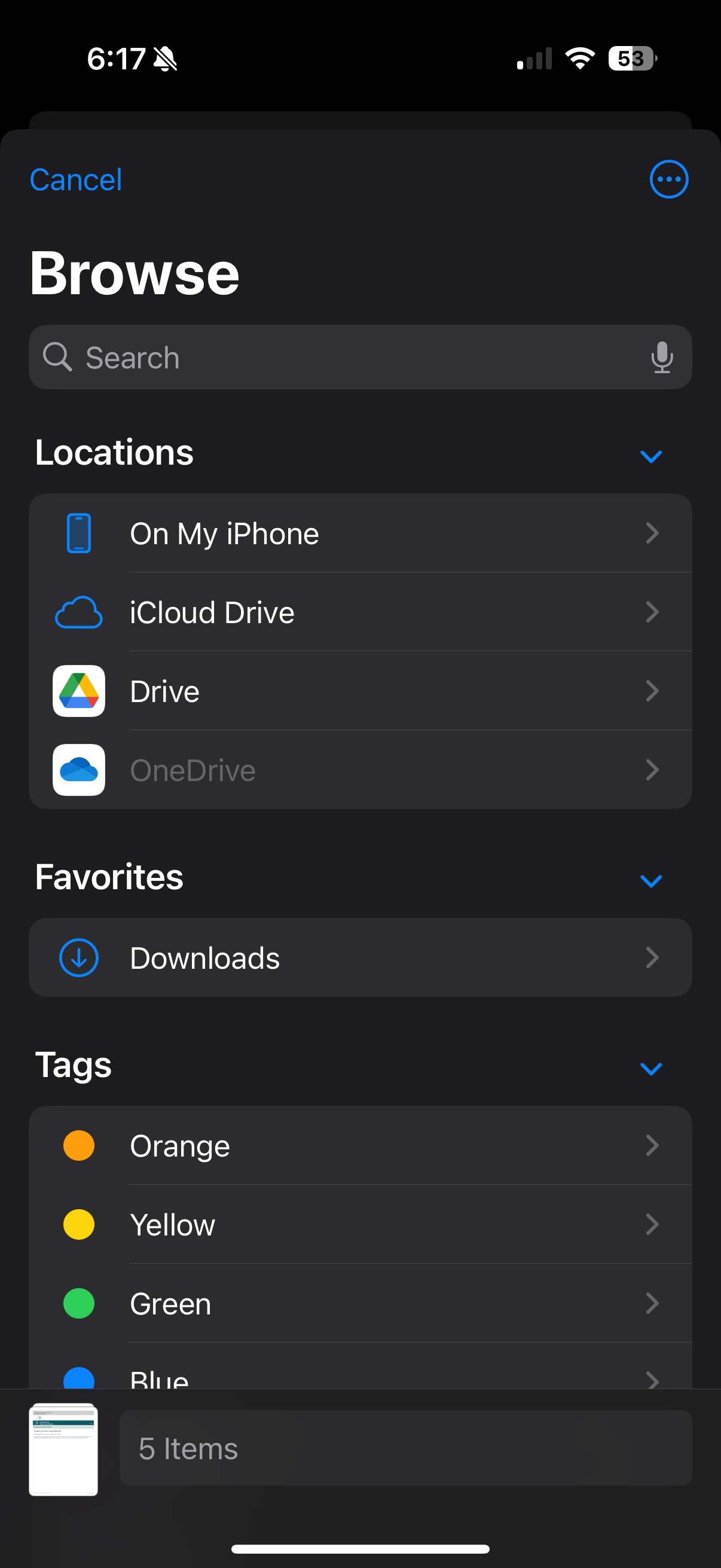Viewport: 721px width, 1568px height.
Task: Collapse the Tags section
Action: (x=651, y=1069)
